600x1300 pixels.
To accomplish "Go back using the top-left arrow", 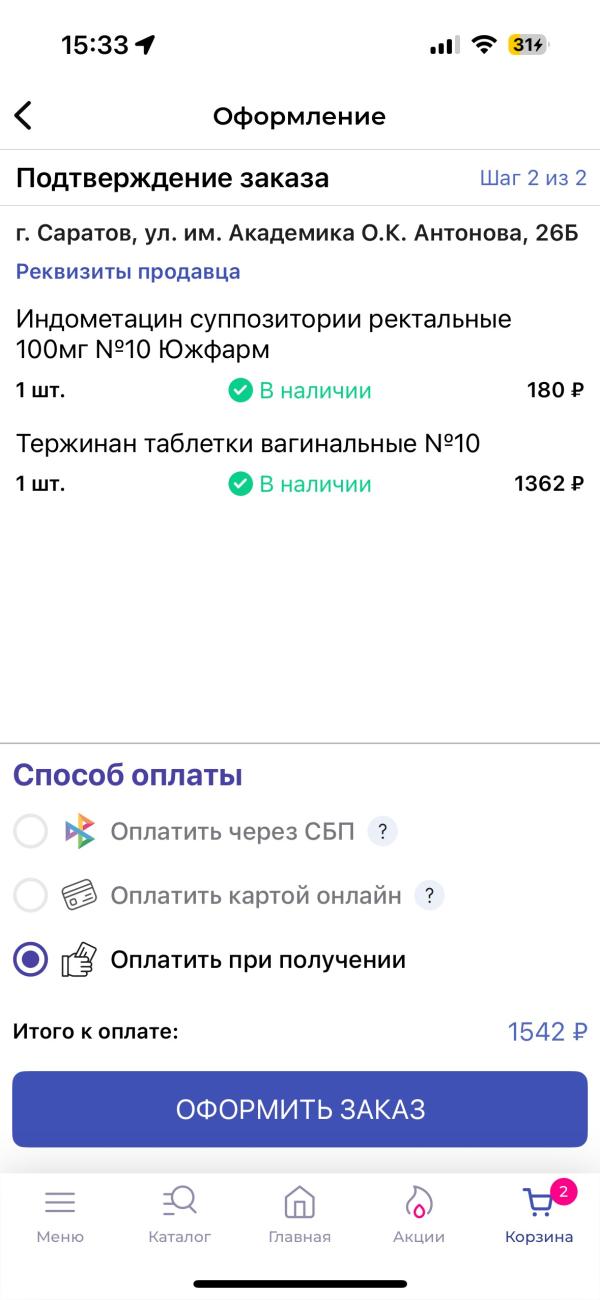I will 23,116.
